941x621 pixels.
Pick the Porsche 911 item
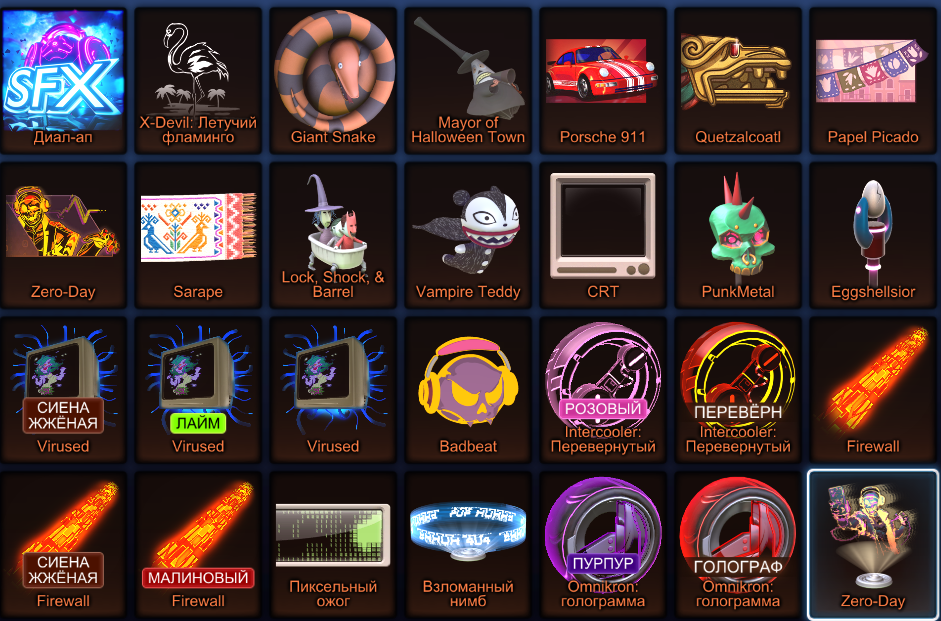point(602,80)
